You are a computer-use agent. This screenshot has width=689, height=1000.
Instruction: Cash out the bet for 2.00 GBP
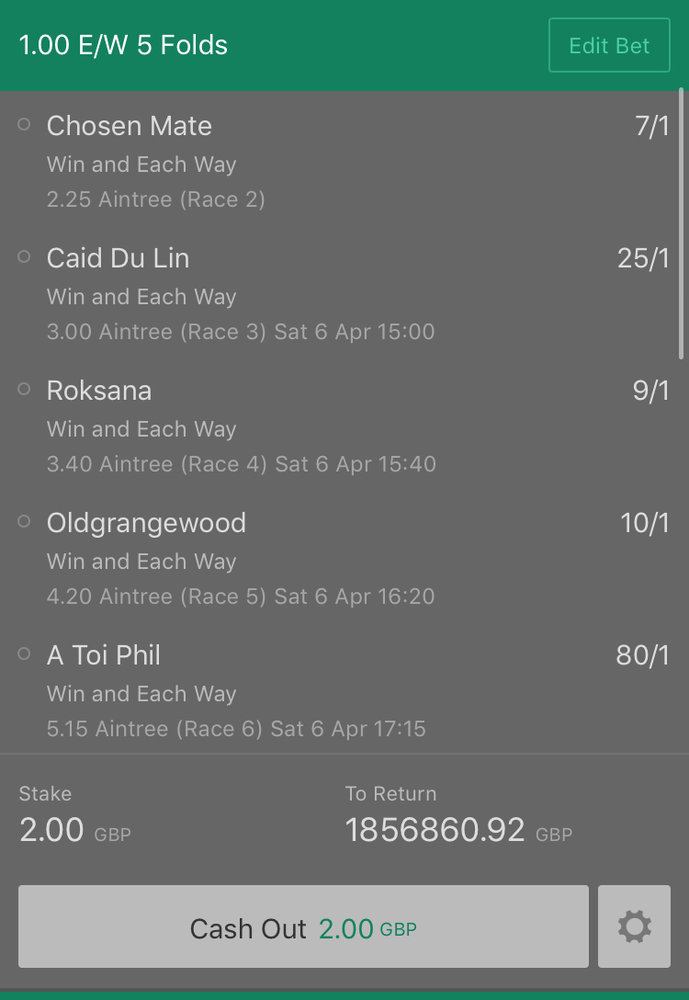[x=303, y=927]
